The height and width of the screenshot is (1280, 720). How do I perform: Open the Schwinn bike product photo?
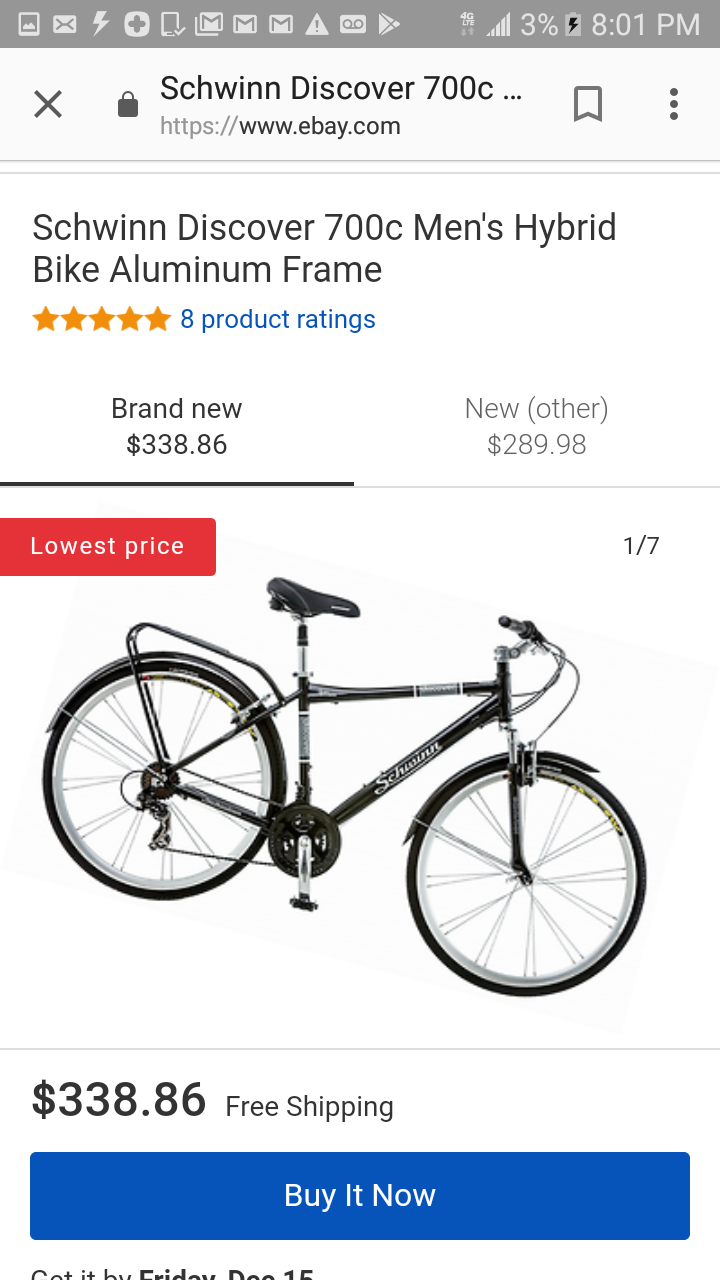coord(360,768)
